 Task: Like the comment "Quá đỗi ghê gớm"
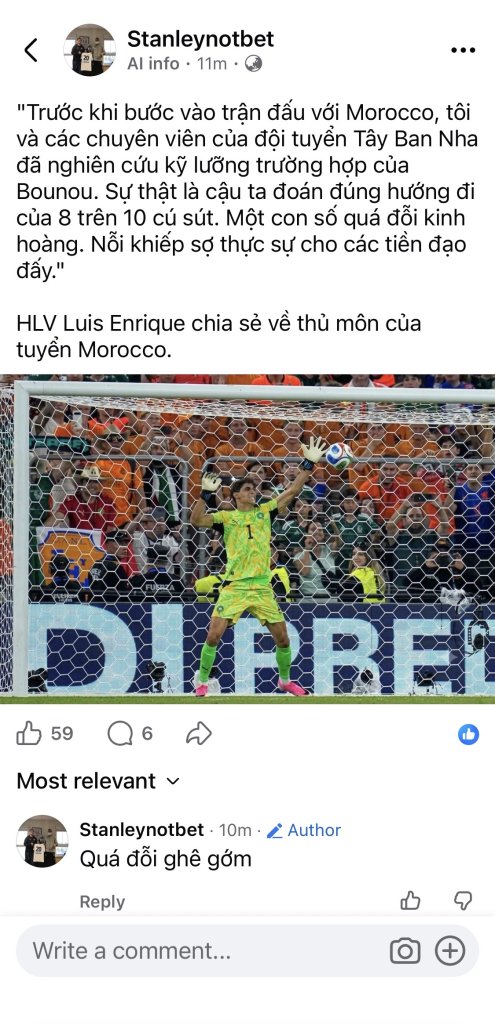pos(411,901)
